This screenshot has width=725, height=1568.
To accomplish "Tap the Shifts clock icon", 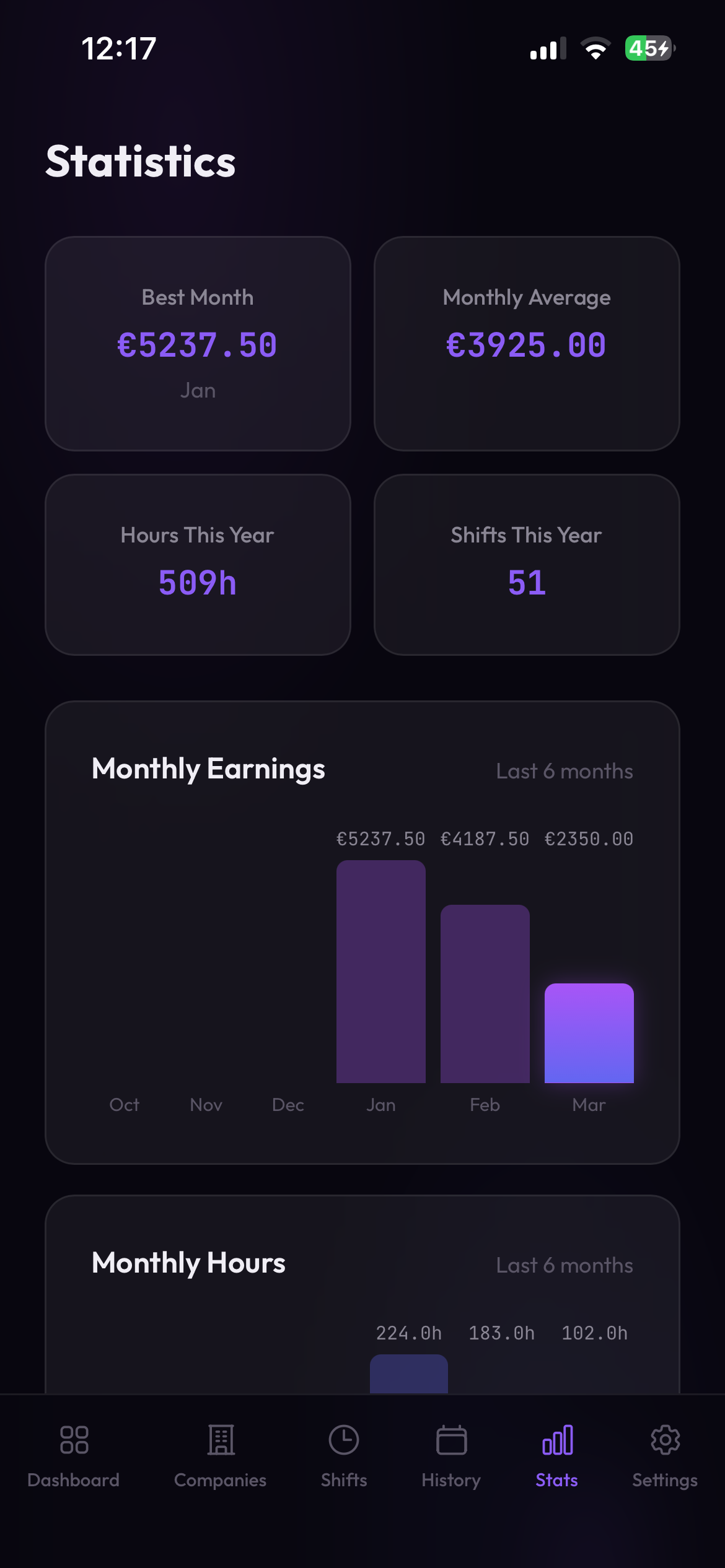I will click(x=344, y=1440).
